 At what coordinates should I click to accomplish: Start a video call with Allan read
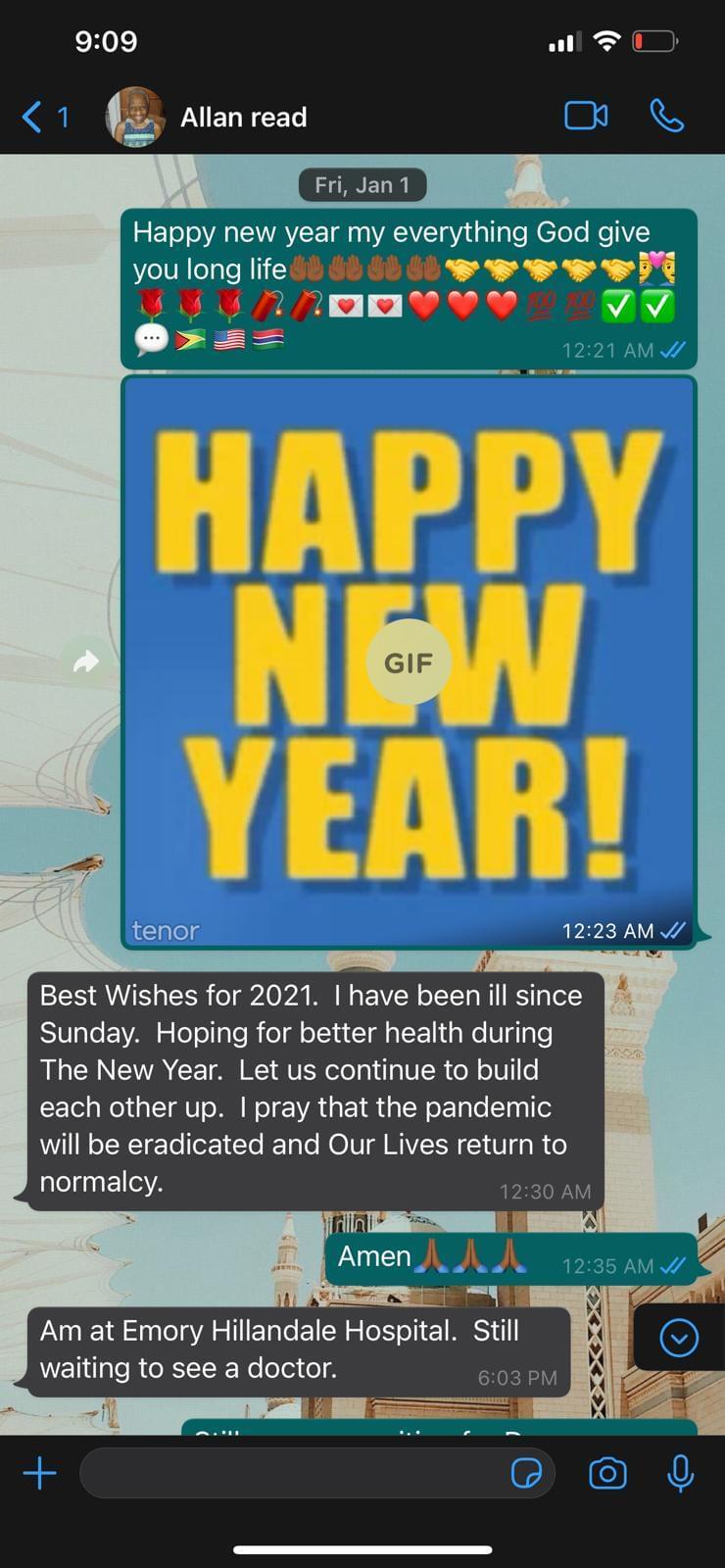[x=586, y=117]
